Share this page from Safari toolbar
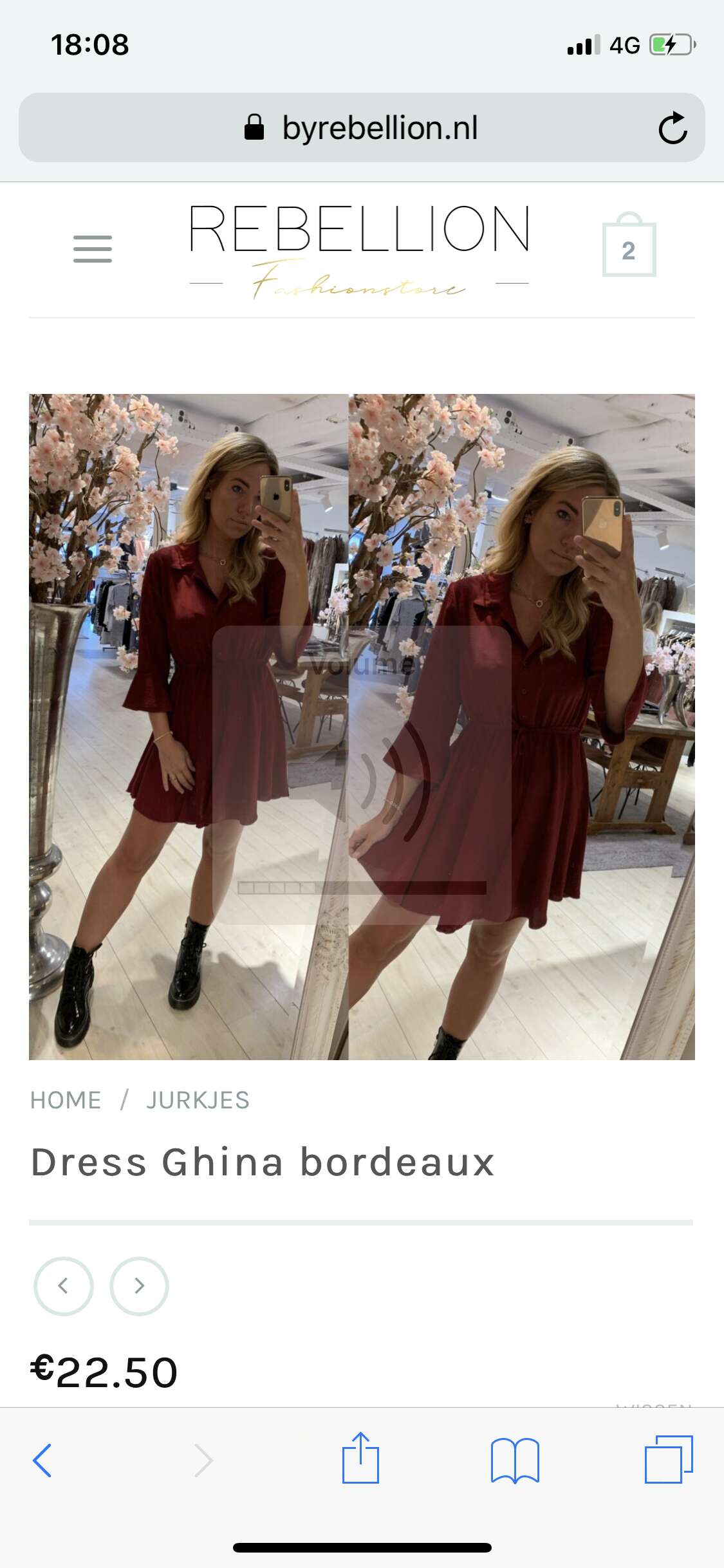 click(360, 1457)
